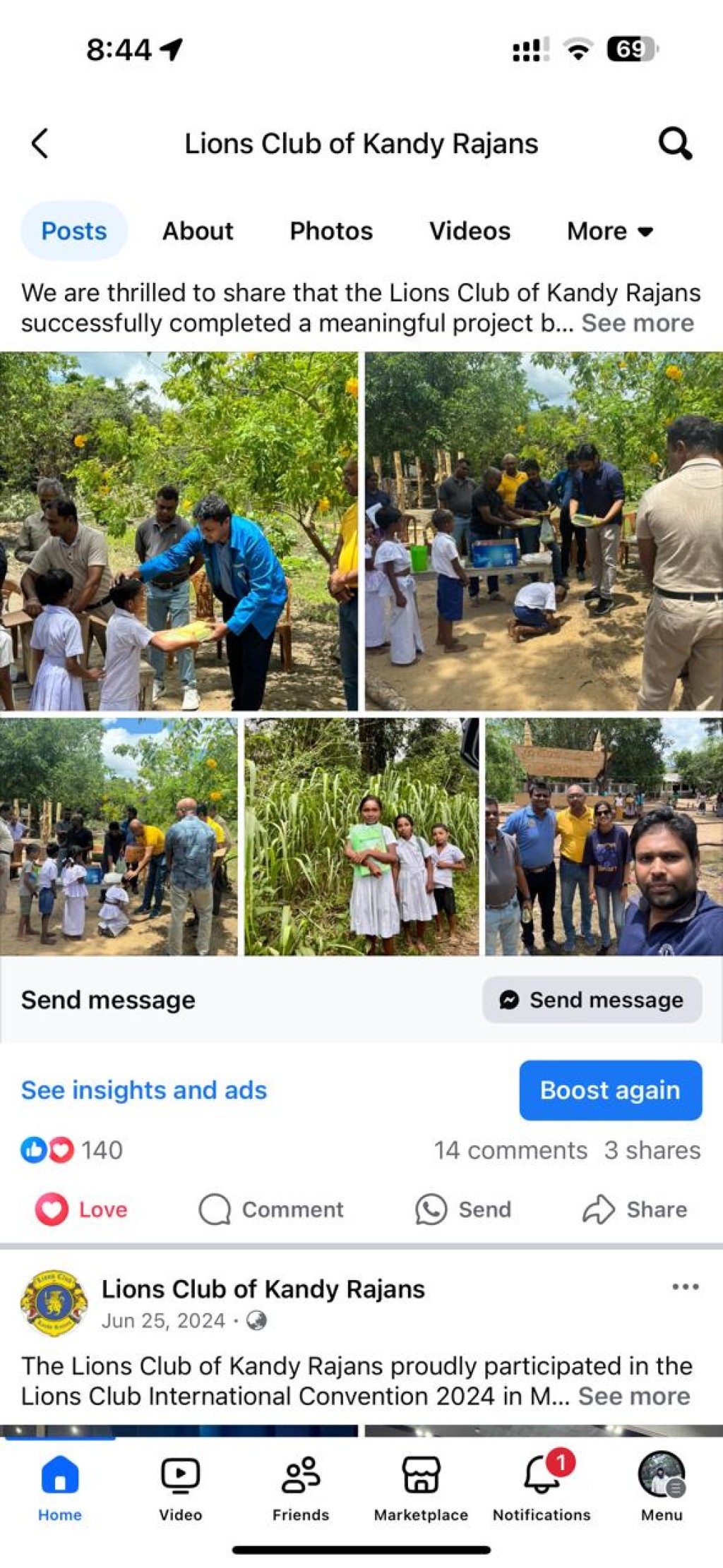Tap Boost again button

point(610,1090)
